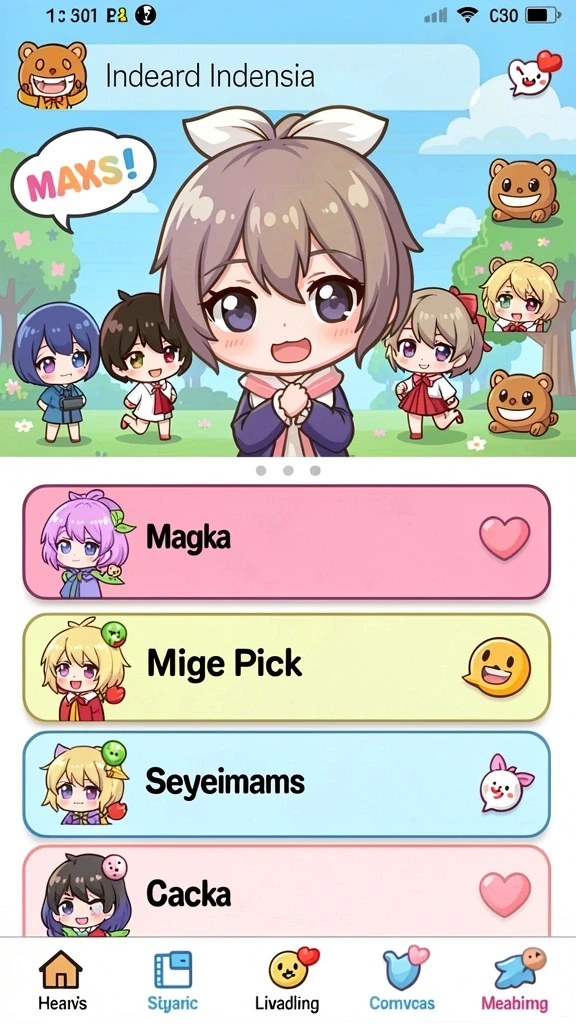Tap the Indeard Indensia search bar
Viewport: 576px width, 1024px height.
point(281,76)
